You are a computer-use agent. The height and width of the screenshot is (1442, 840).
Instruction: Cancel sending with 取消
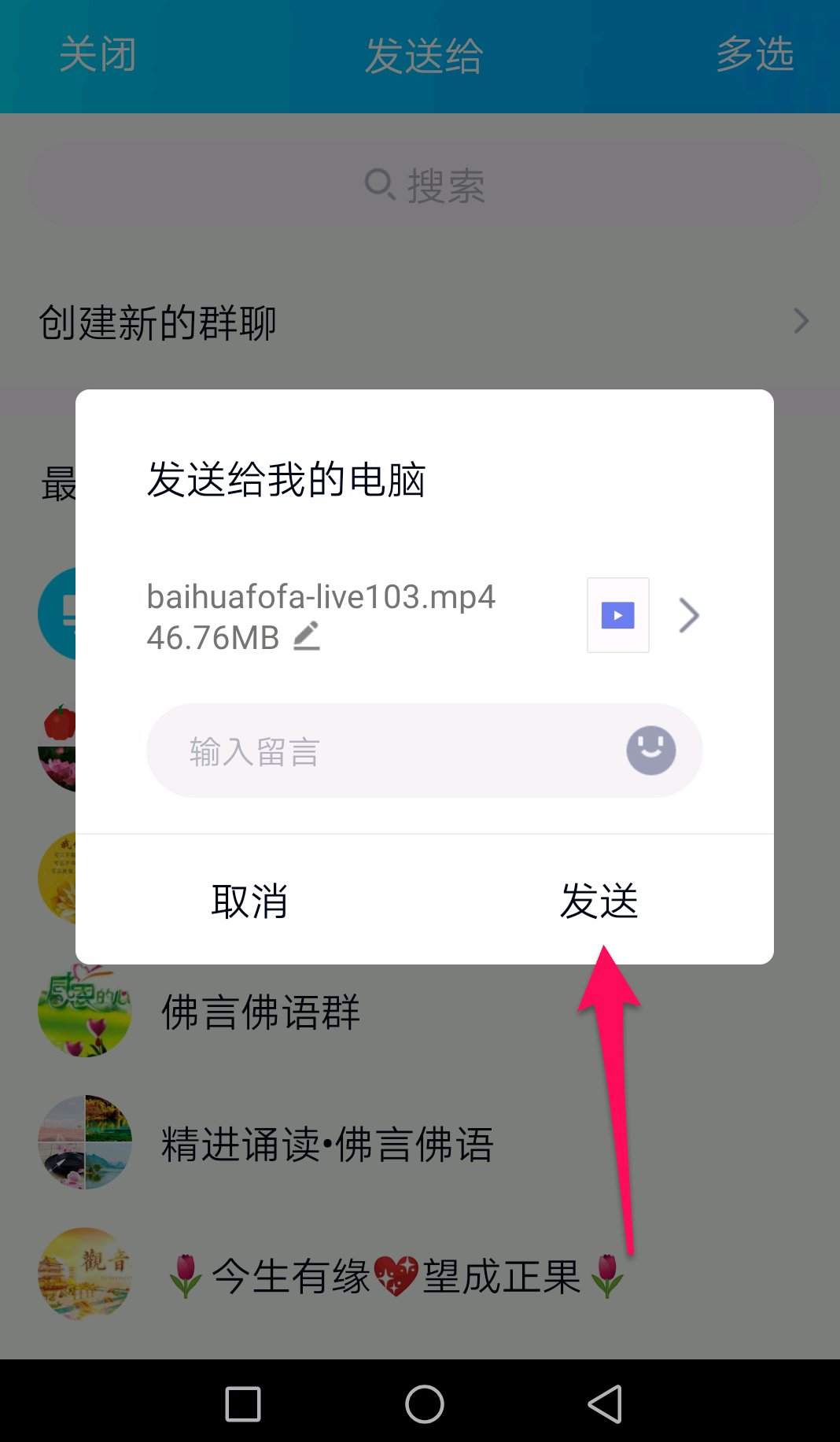[x=249, y=901]
